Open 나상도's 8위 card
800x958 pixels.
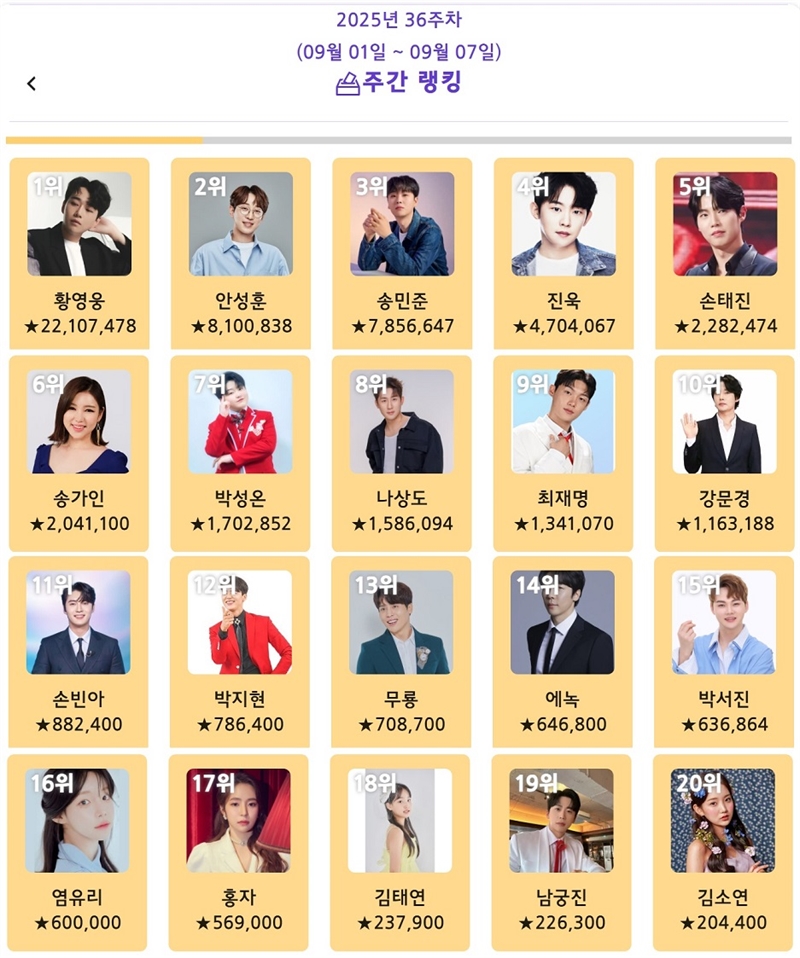point(402,450)
